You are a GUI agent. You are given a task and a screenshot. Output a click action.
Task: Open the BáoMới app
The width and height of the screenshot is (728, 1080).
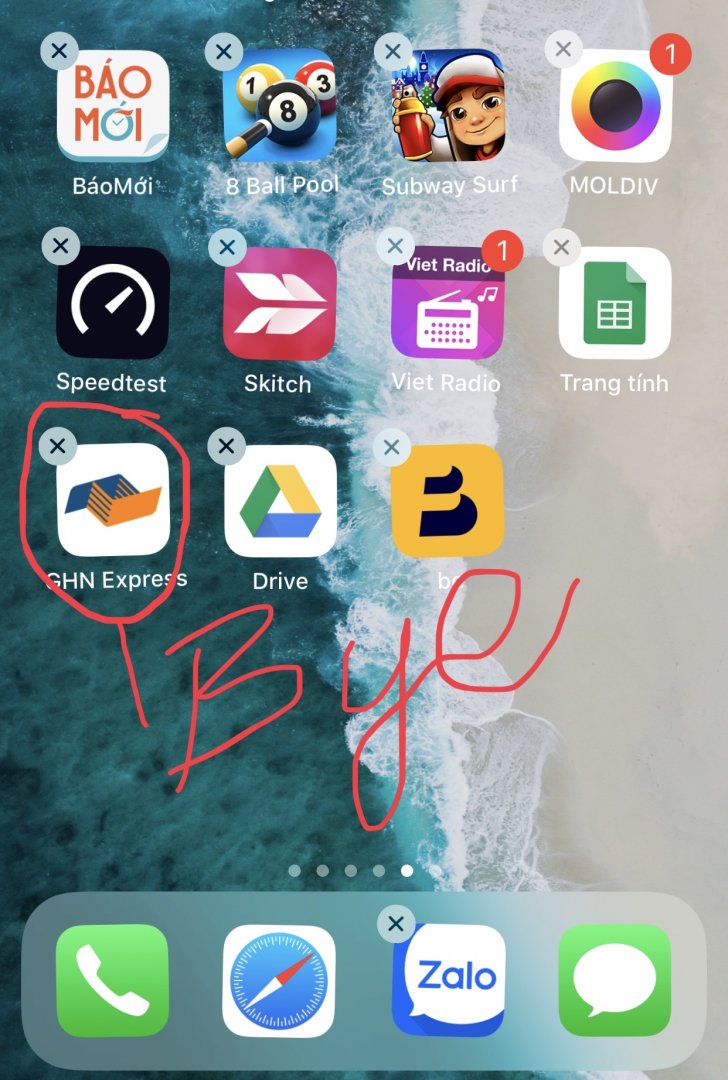(112, 106)
